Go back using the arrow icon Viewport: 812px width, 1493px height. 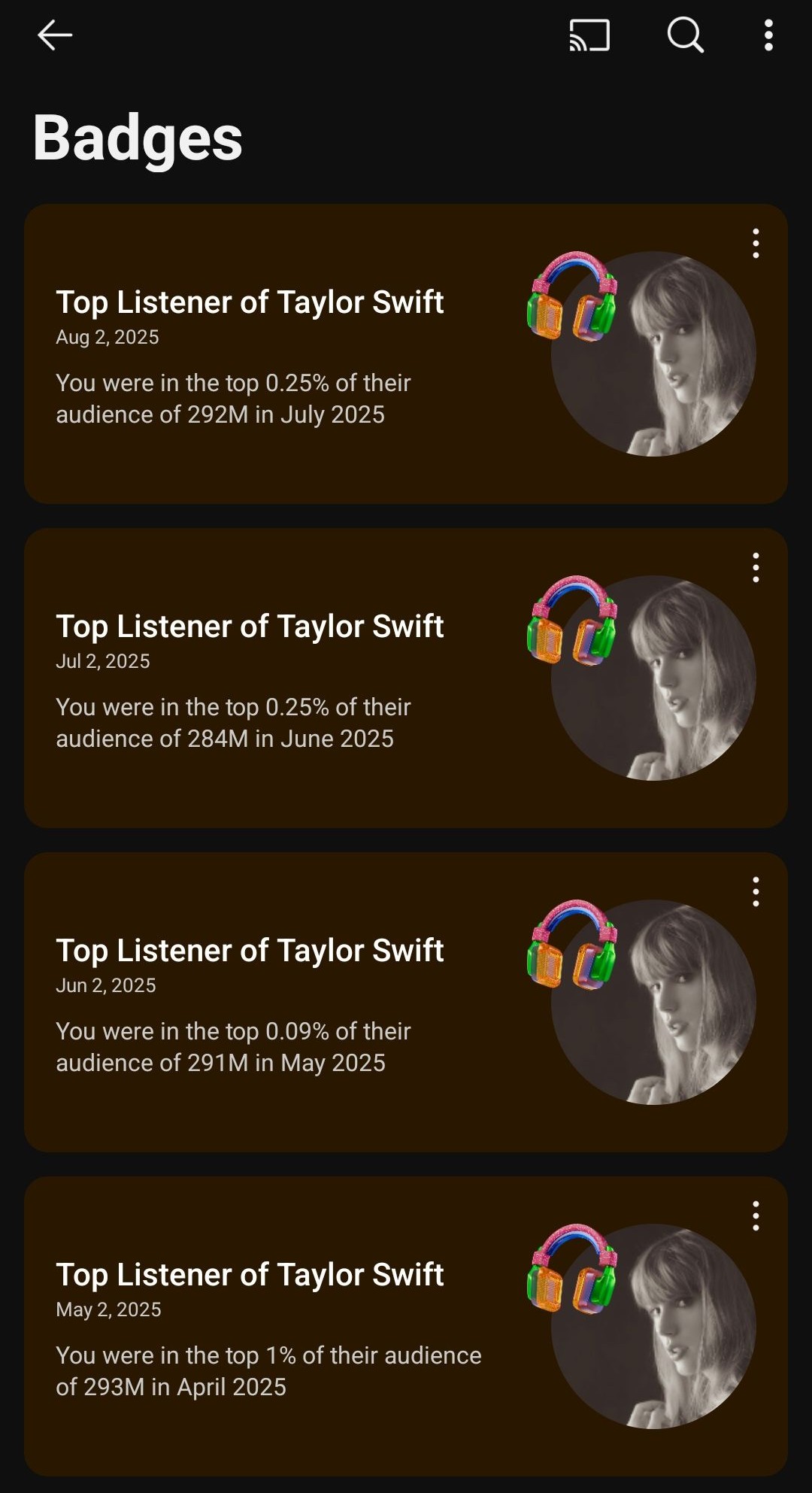pos(55,35)
